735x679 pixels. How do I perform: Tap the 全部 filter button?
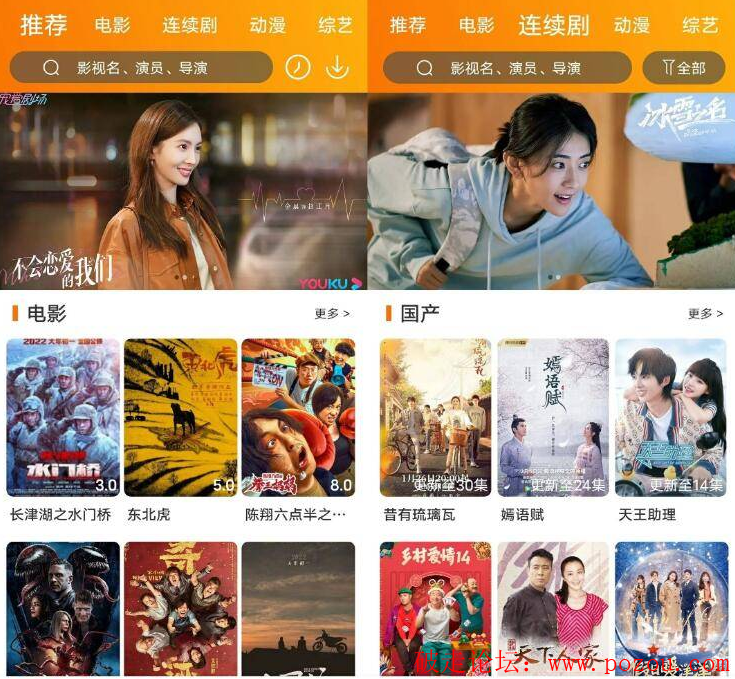(684, 68)
